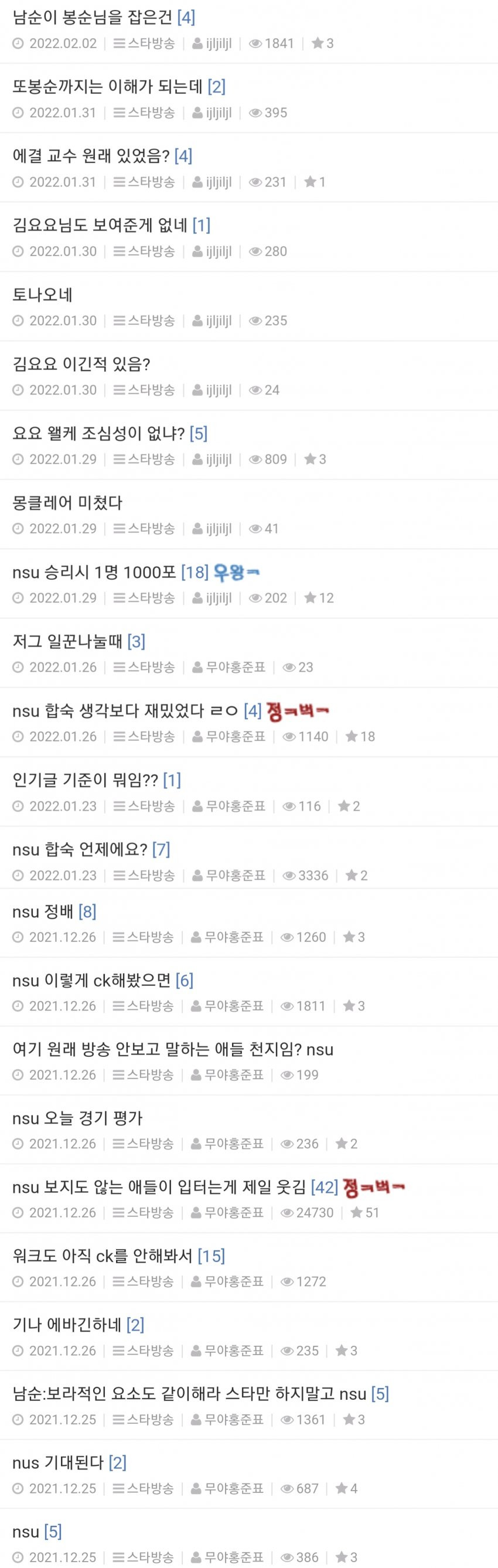Open post '에결 교수 원래 있었음?'

pos(91,156)
